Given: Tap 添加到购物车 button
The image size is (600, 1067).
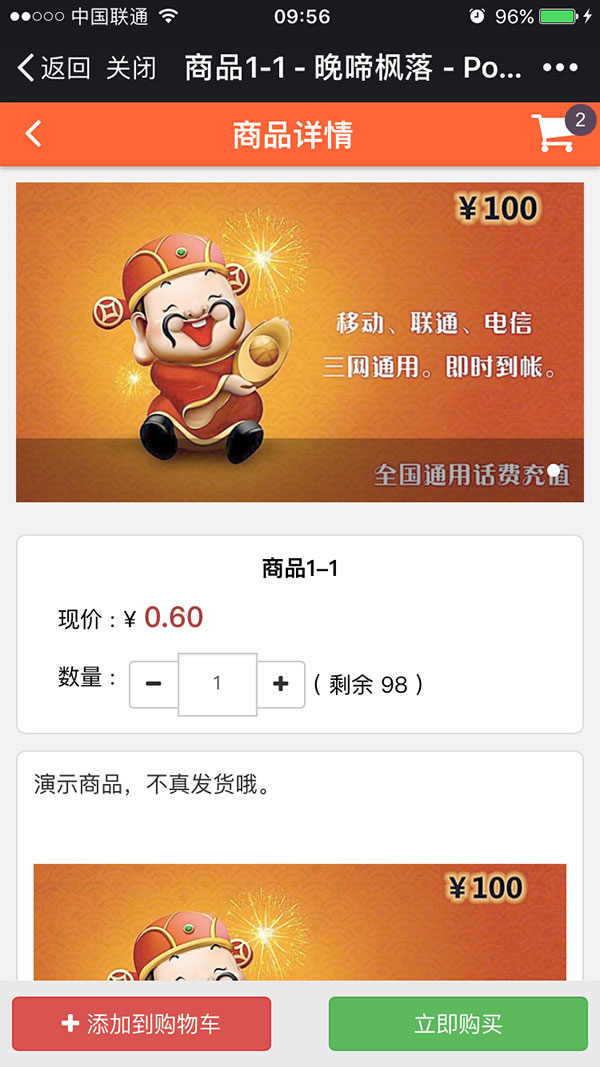Looking at the screenshot, I should (141, 1023).
